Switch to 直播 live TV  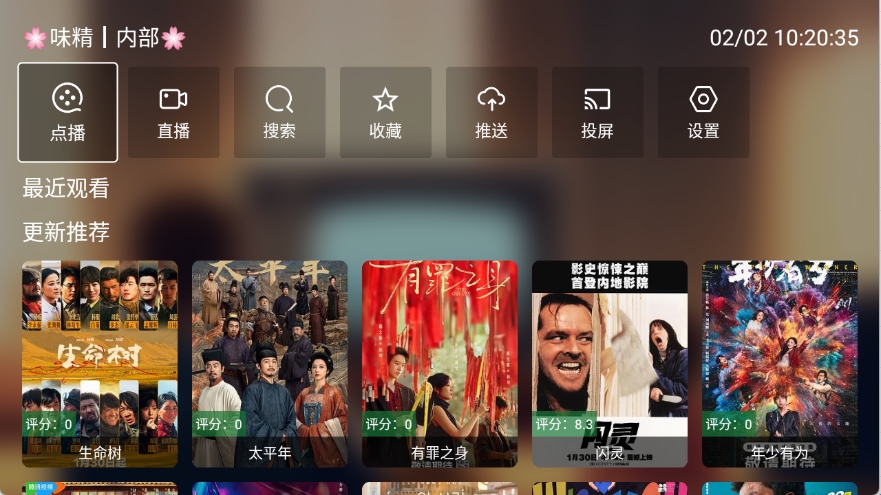click(173, 112)
